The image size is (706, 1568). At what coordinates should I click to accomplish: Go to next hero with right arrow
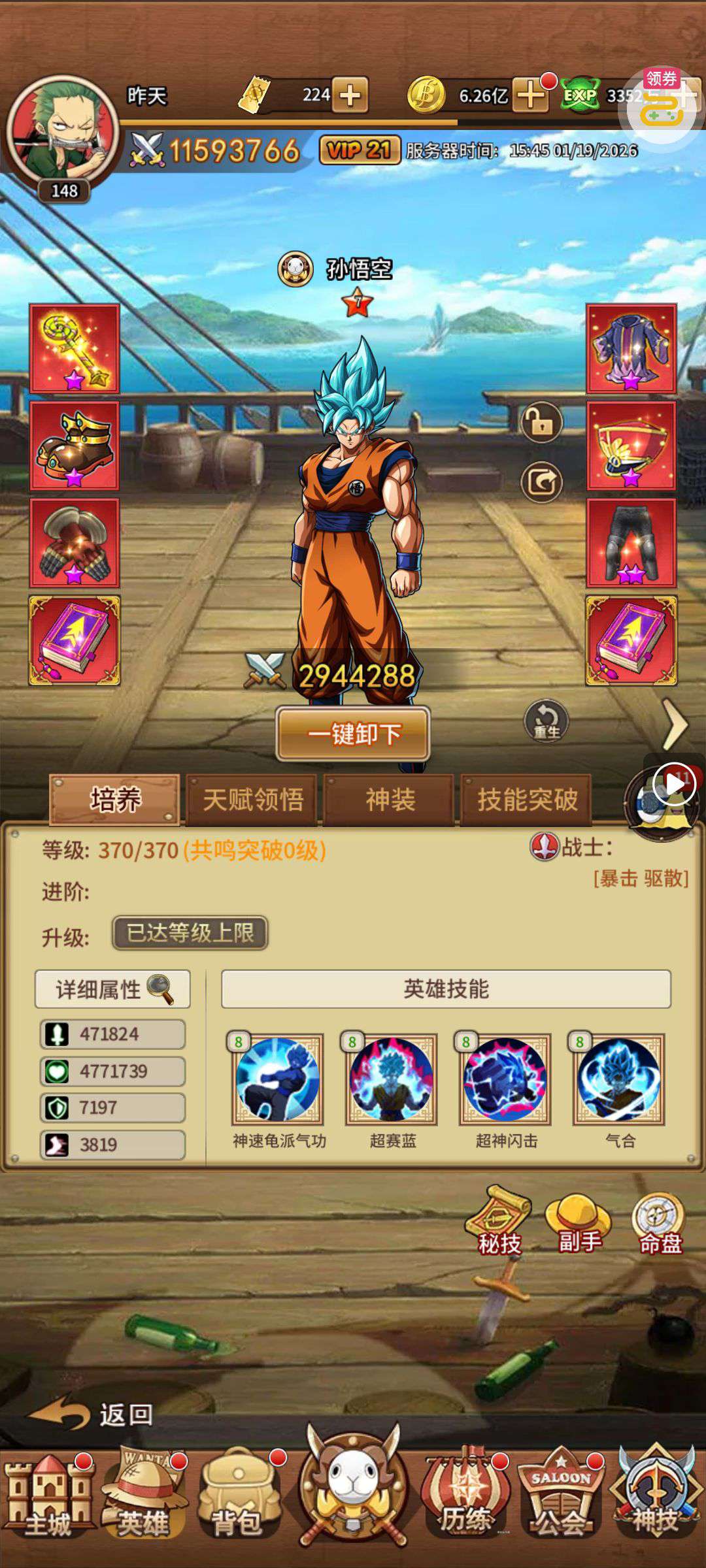[x=675, y=724]
